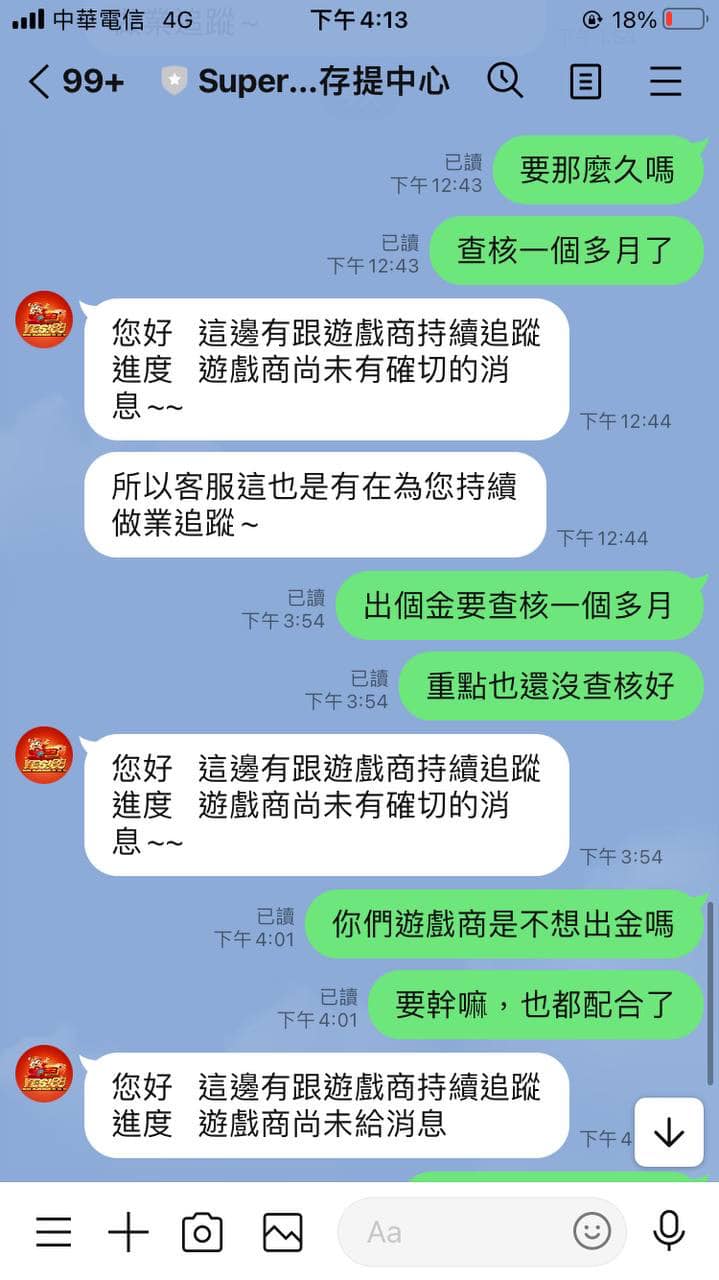Pick a photo from the gallery

[x=282, y=1232]
